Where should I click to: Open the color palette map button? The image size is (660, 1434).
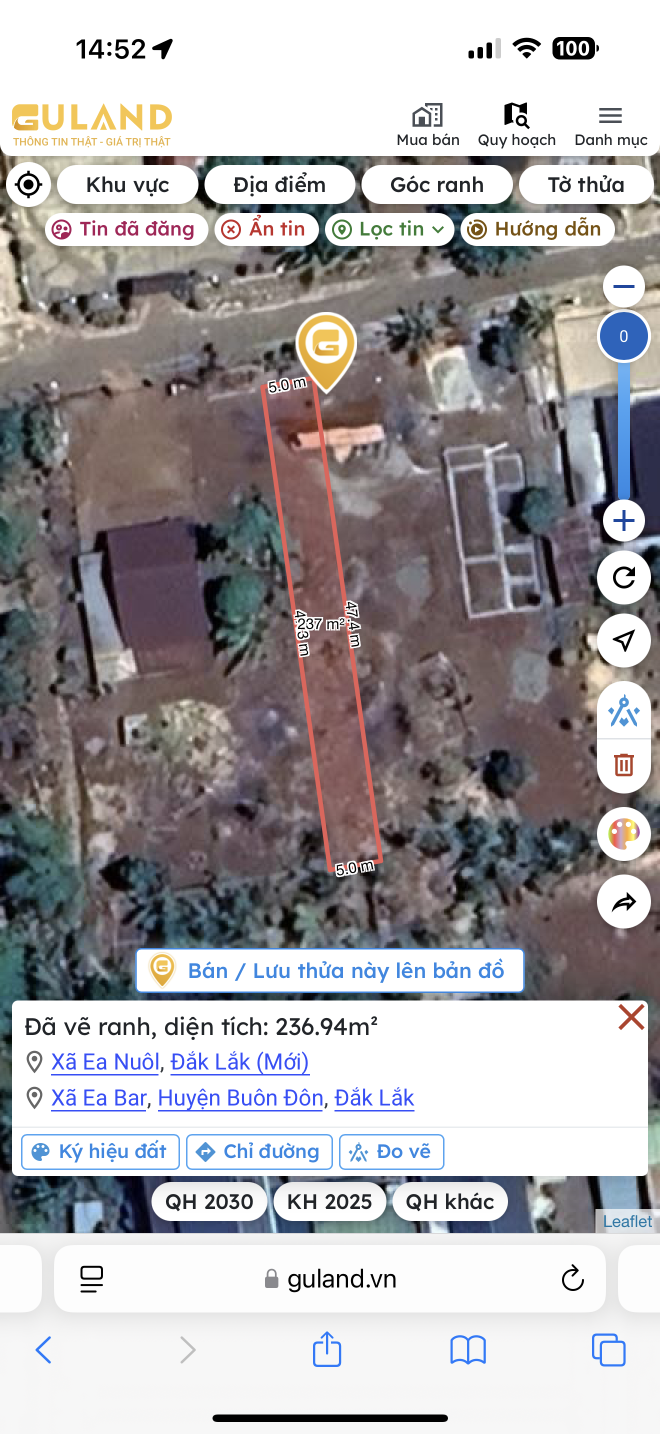point(624,834)
